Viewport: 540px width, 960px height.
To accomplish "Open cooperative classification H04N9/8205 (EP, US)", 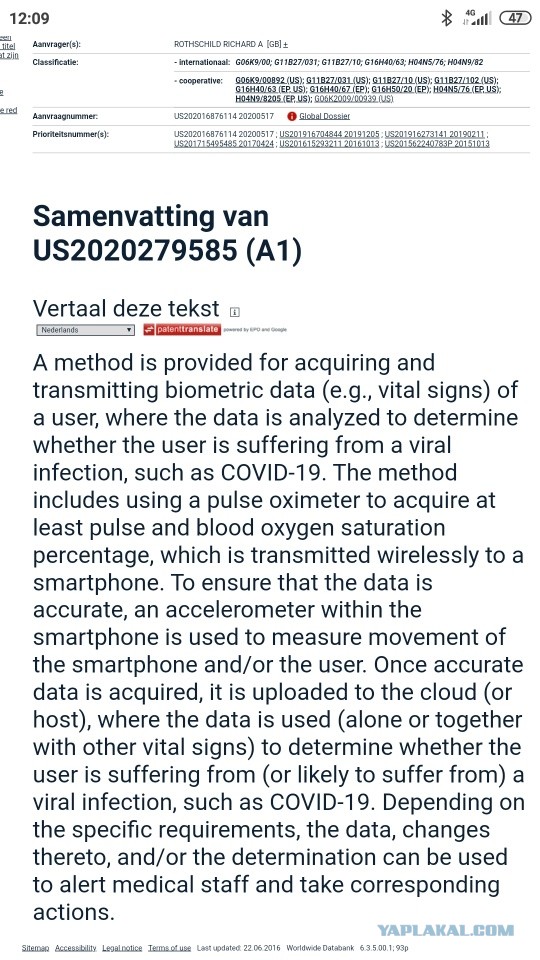I will click(x=274, y=98).
